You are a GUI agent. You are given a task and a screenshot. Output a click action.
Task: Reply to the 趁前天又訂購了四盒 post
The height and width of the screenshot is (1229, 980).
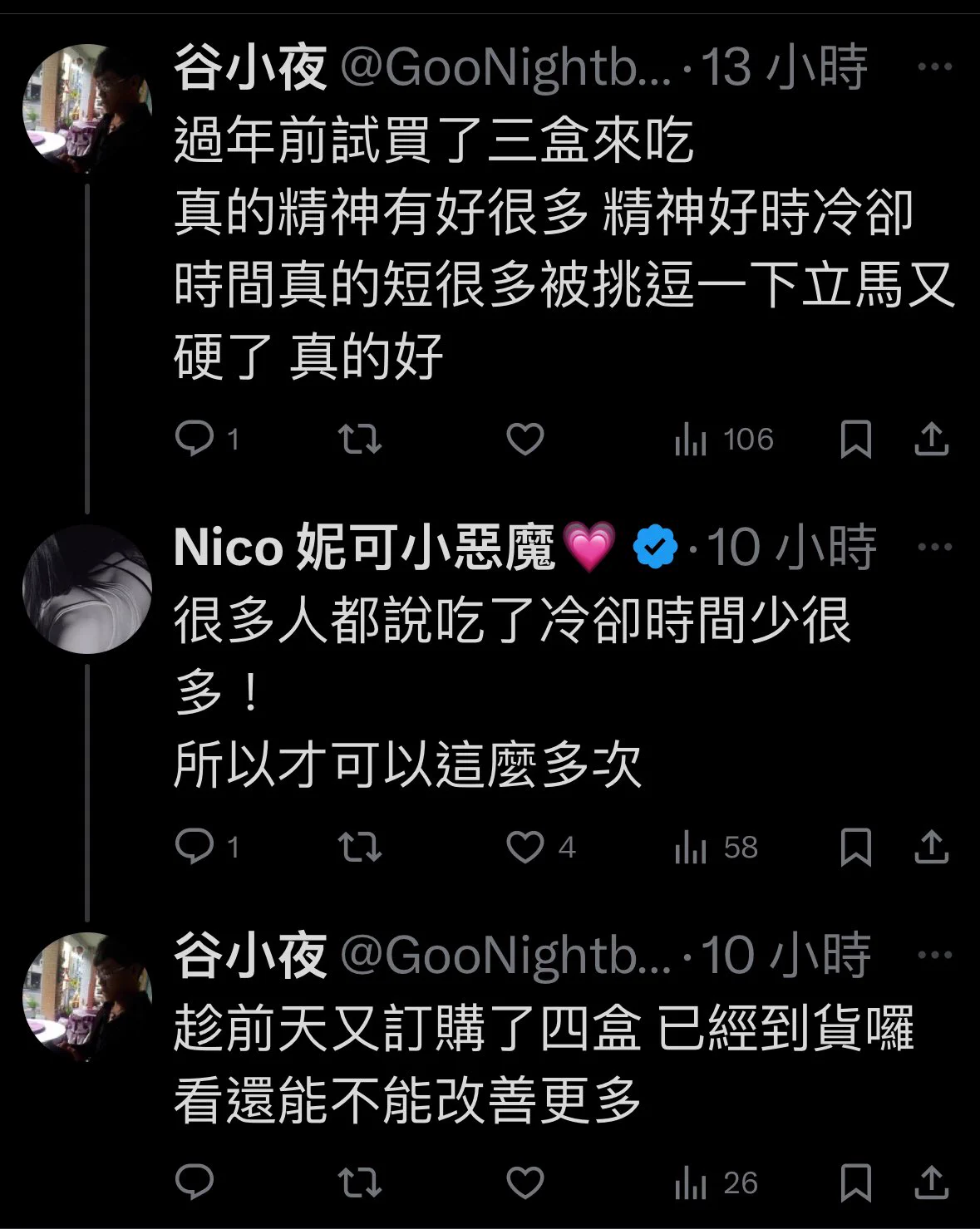(195, 1182)
